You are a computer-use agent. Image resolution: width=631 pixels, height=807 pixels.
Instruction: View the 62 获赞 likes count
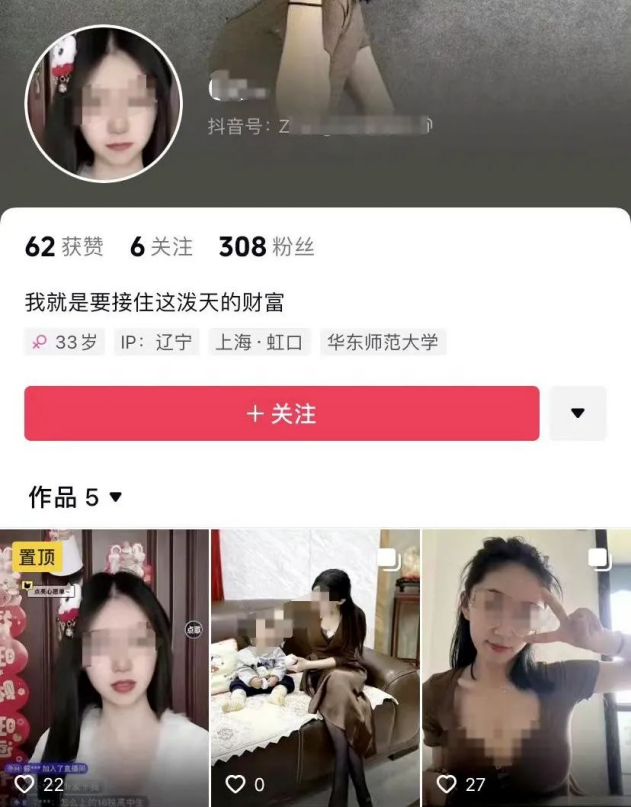click(x=64, y=247)
